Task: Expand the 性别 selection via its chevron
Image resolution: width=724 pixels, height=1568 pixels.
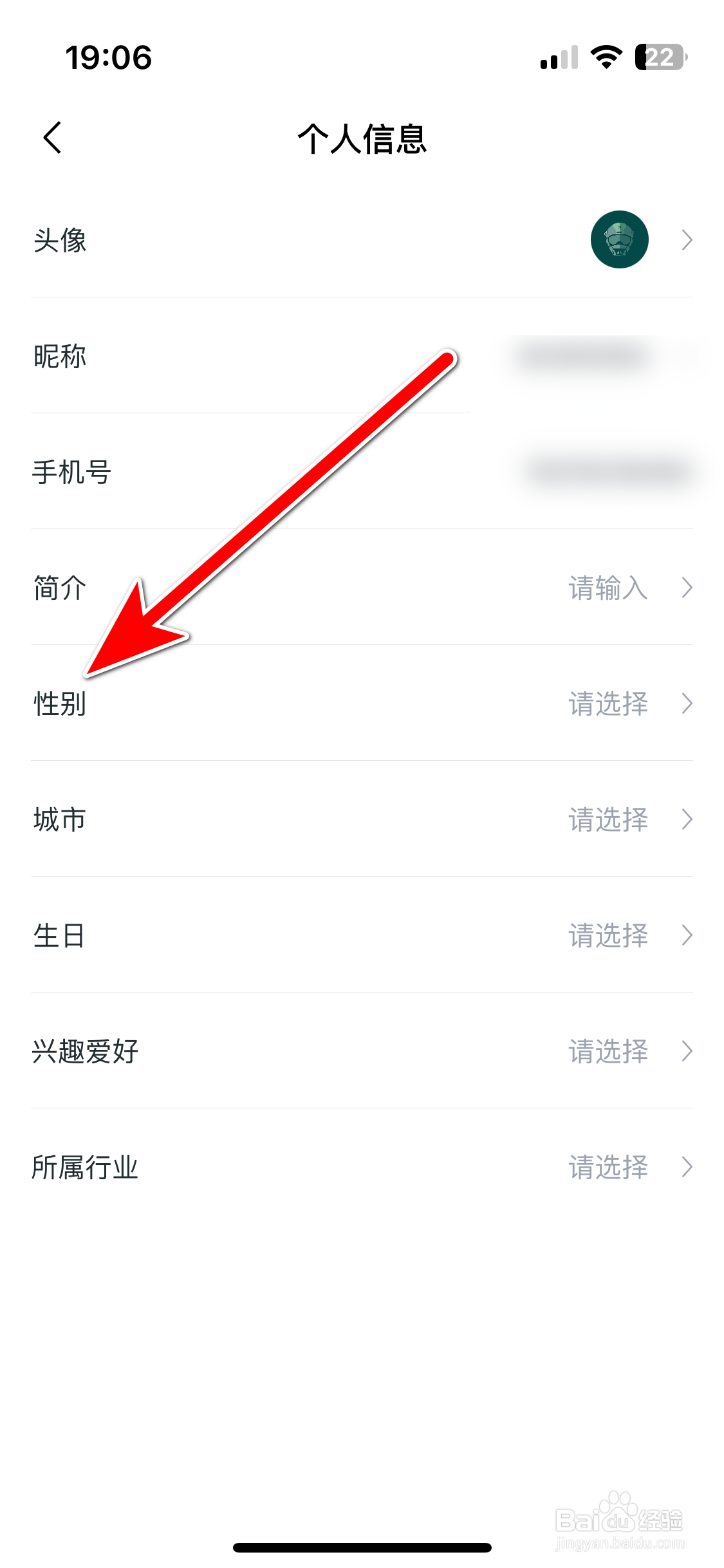Action: point(686,704)
